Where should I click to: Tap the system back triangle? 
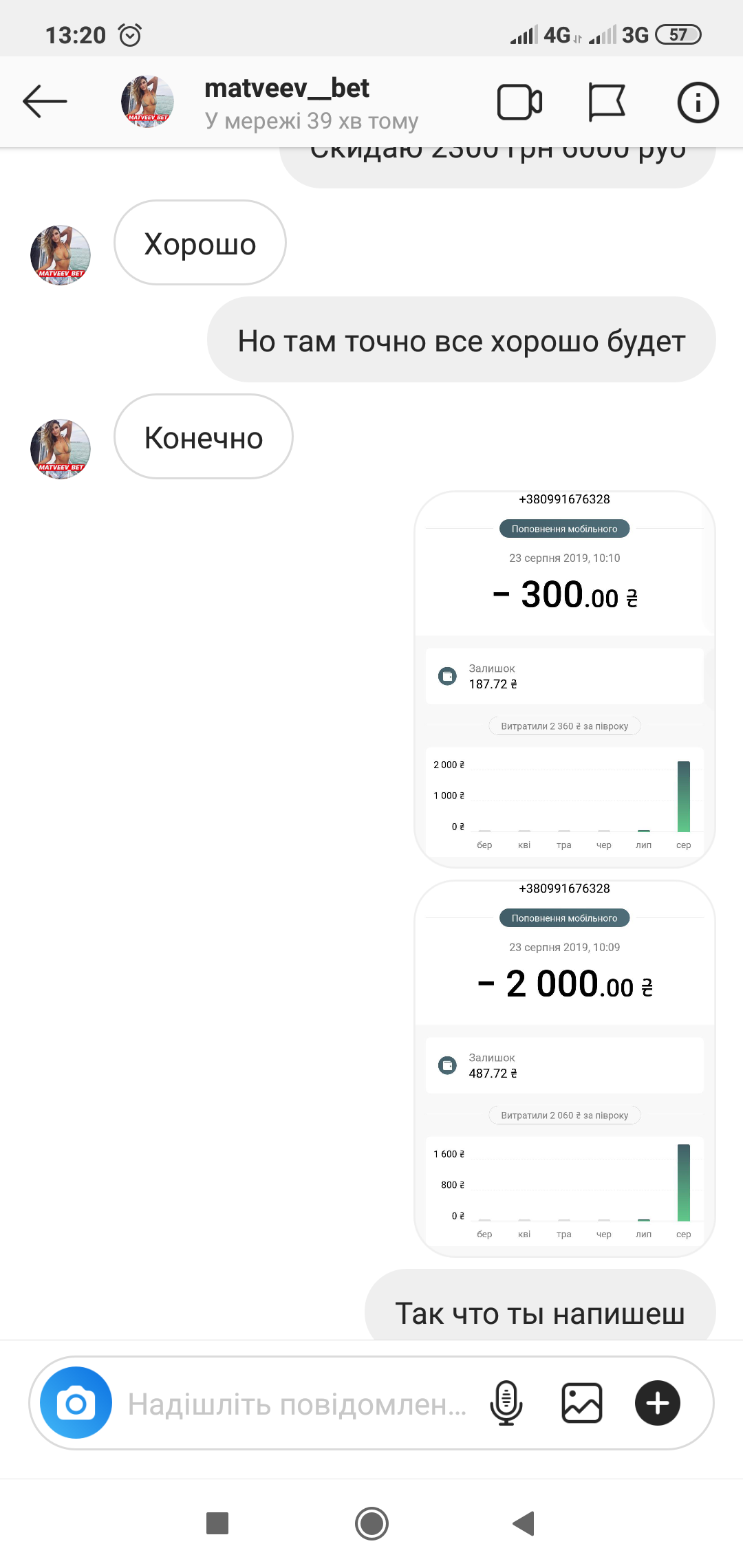(x=524, y=1523)
